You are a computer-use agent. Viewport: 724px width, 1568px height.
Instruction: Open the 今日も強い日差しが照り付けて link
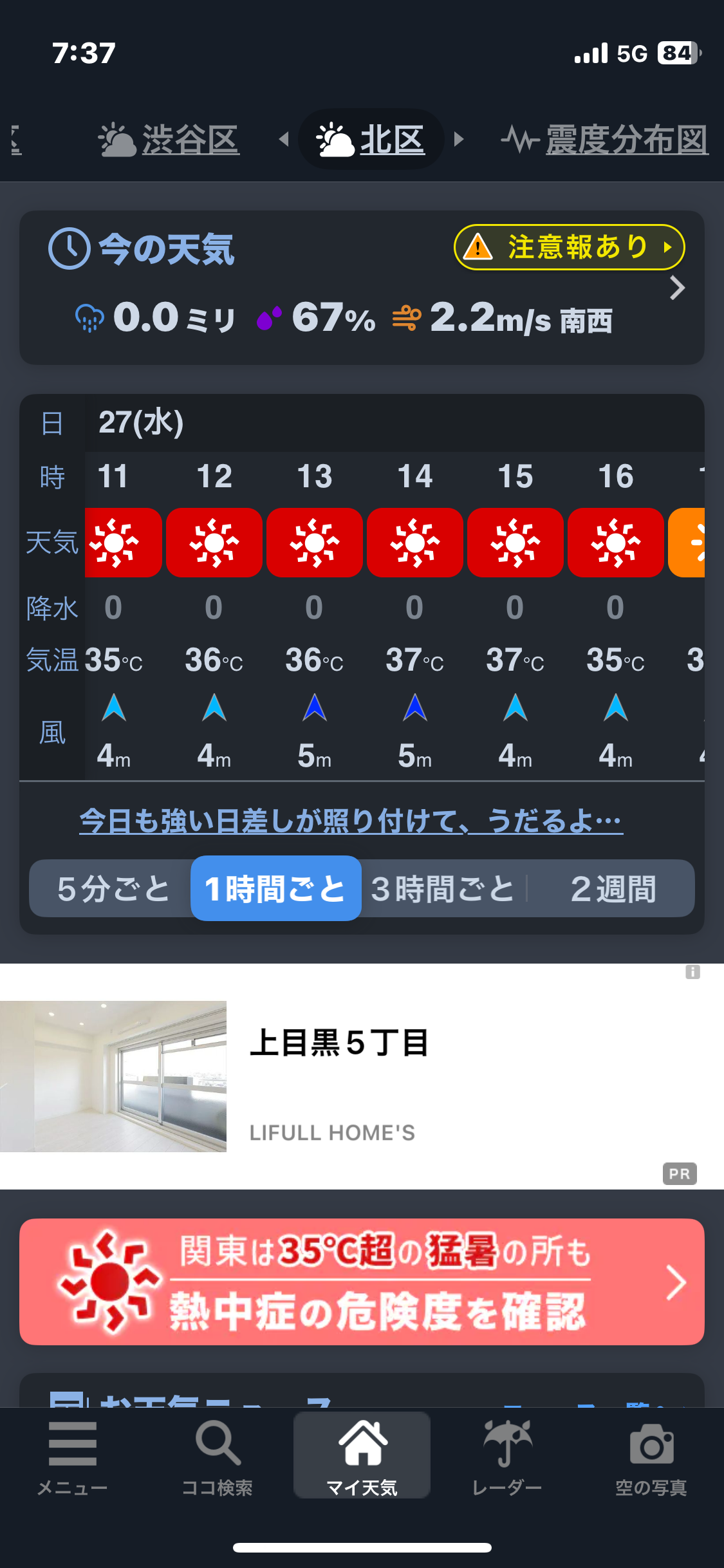351,821
